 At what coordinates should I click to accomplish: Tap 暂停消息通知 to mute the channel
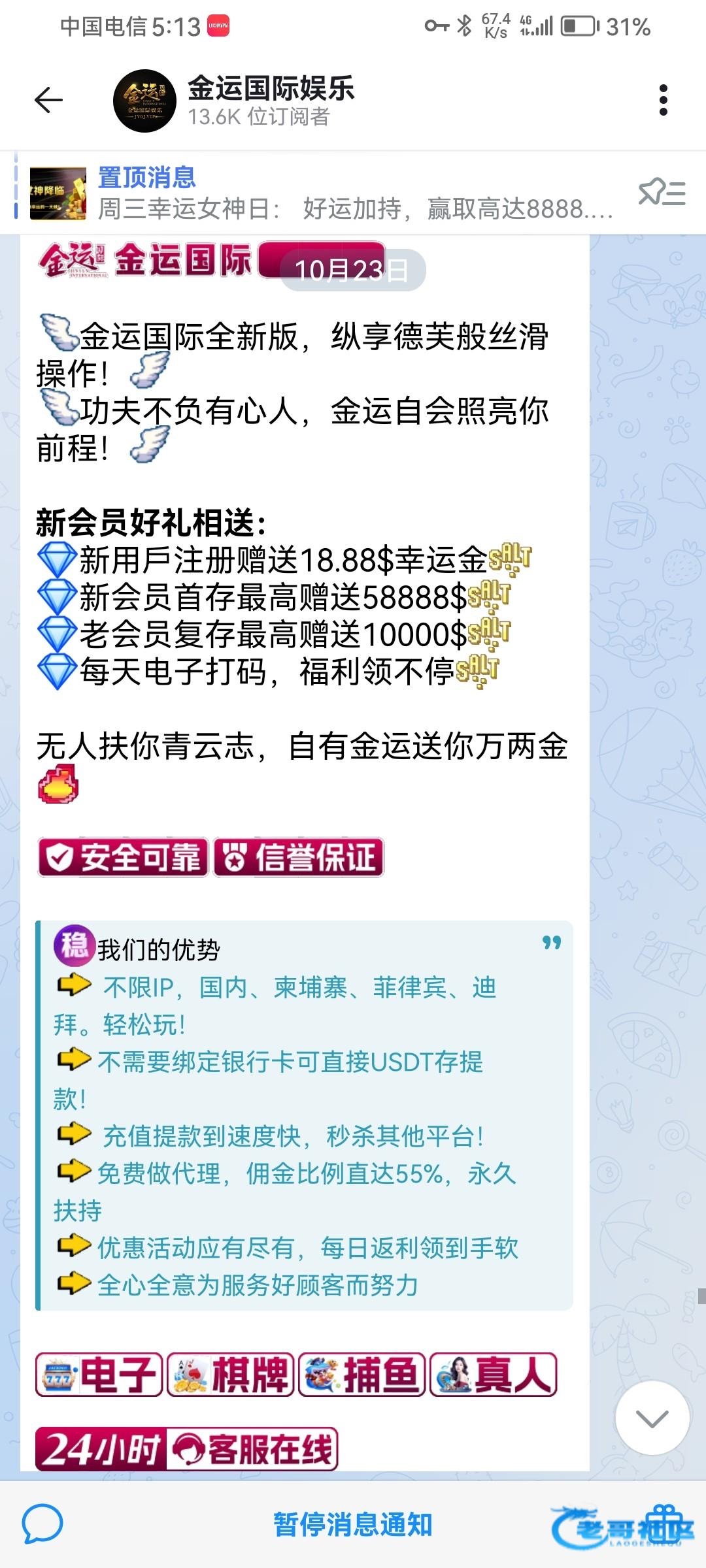click(x=353, y=1525)
